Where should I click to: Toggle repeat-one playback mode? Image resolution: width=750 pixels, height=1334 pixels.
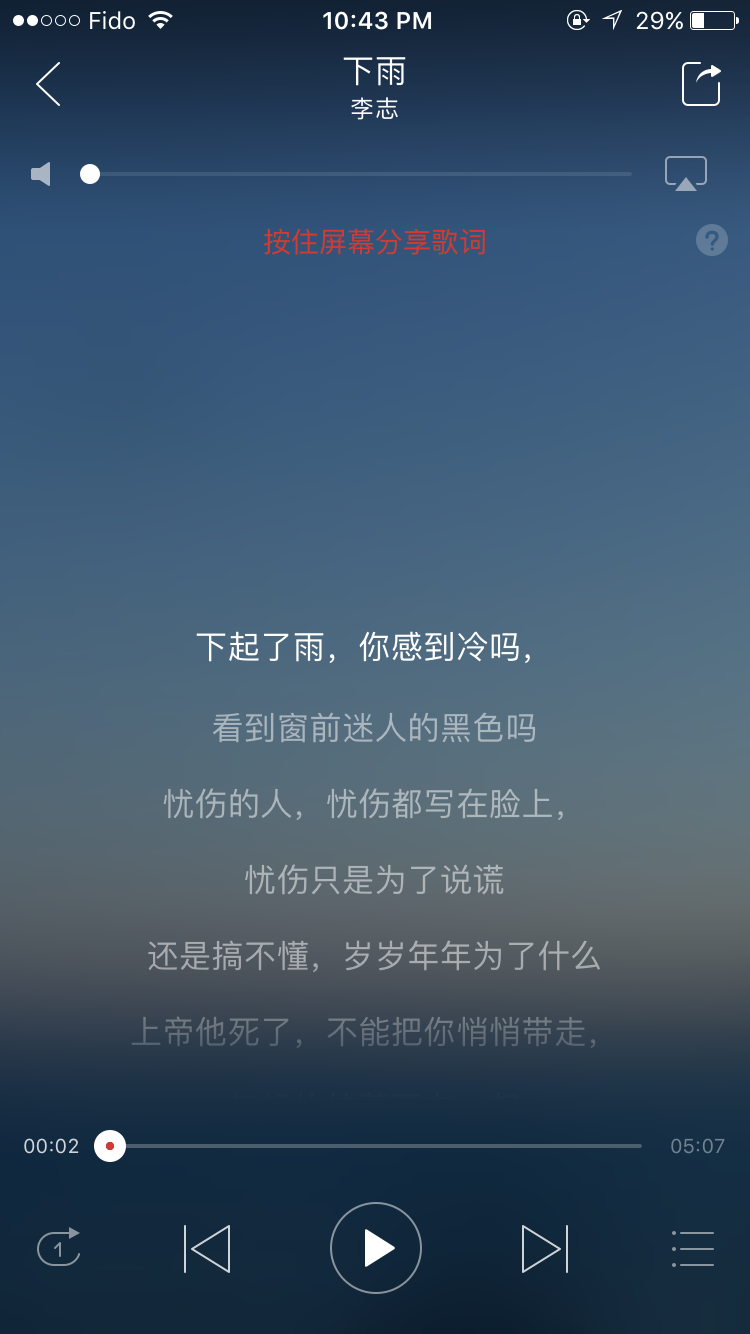(x=58, y=1247)
